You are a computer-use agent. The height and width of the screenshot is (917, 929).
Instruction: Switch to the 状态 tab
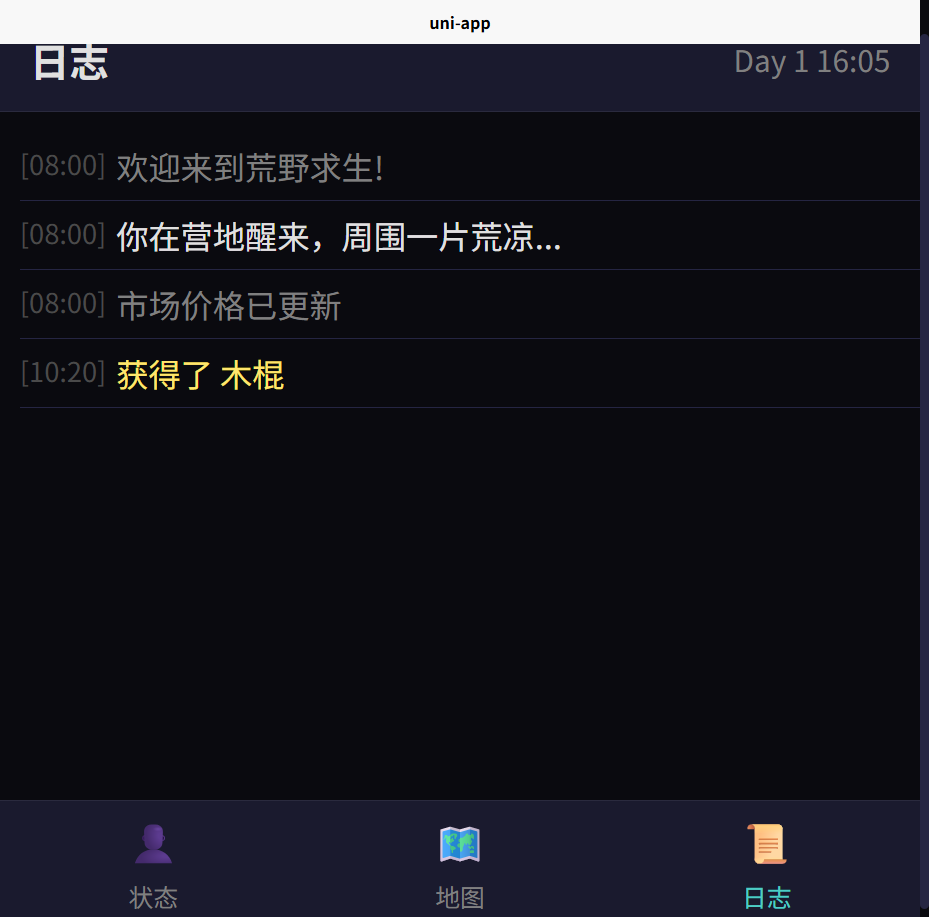[153, 864]
